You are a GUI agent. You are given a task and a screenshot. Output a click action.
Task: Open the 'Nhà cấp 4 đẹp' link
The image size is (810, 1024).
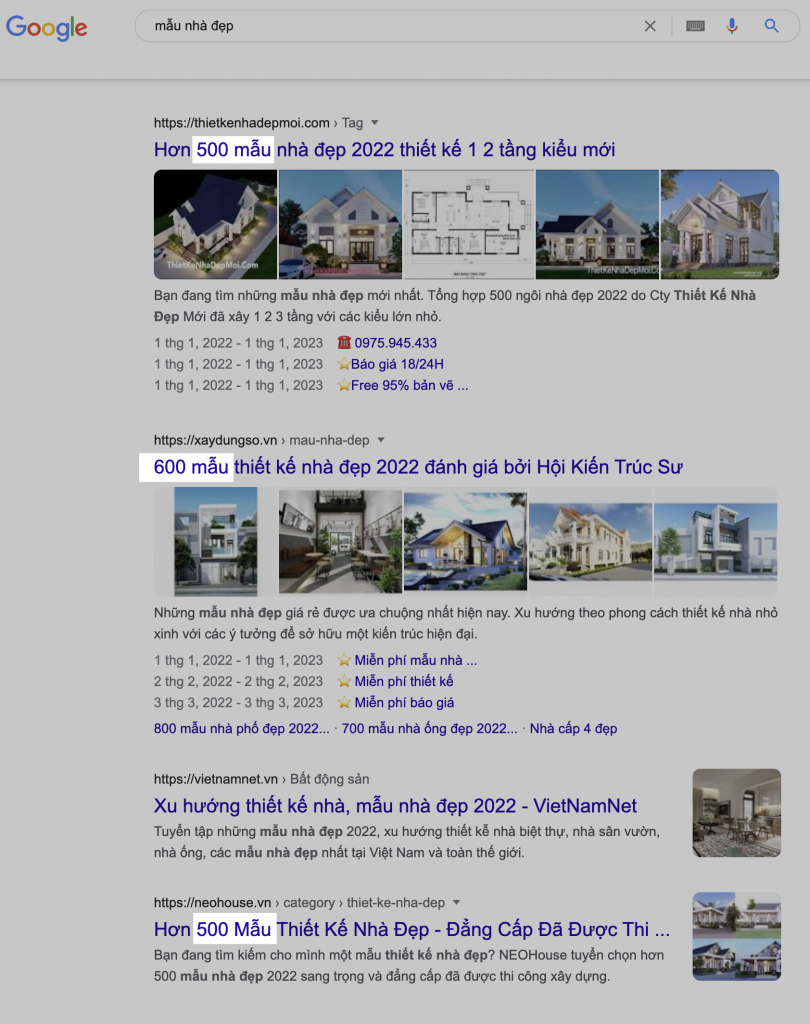[x=573, y=729]
